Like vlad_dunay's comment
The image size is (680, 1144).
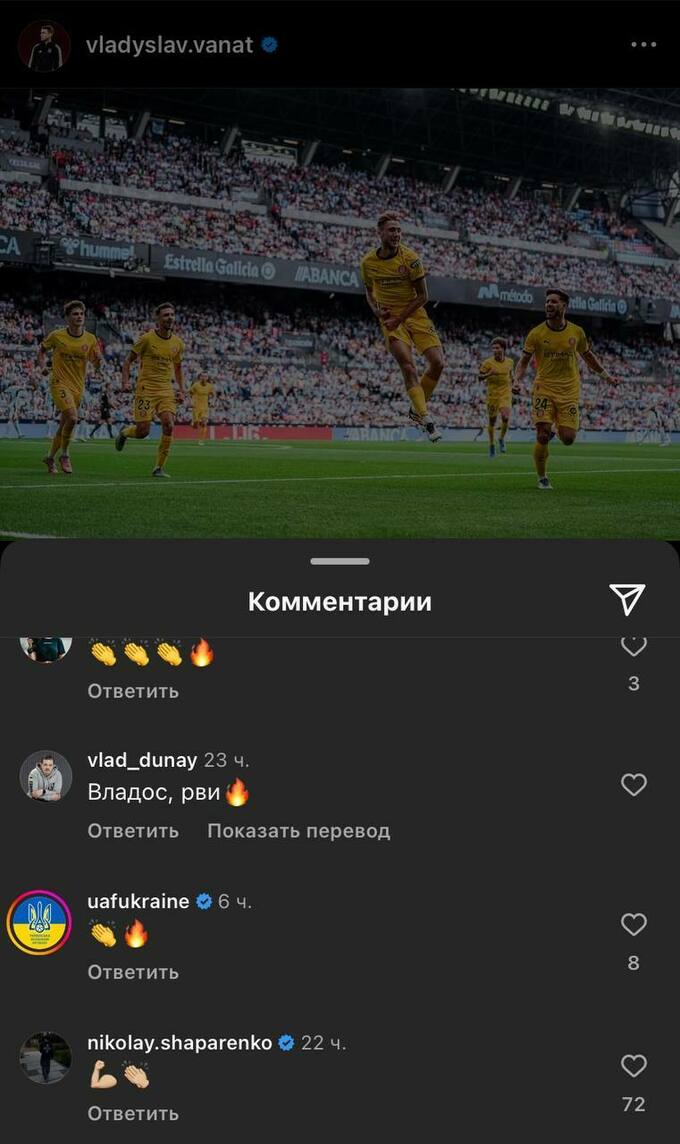(634, 785)
